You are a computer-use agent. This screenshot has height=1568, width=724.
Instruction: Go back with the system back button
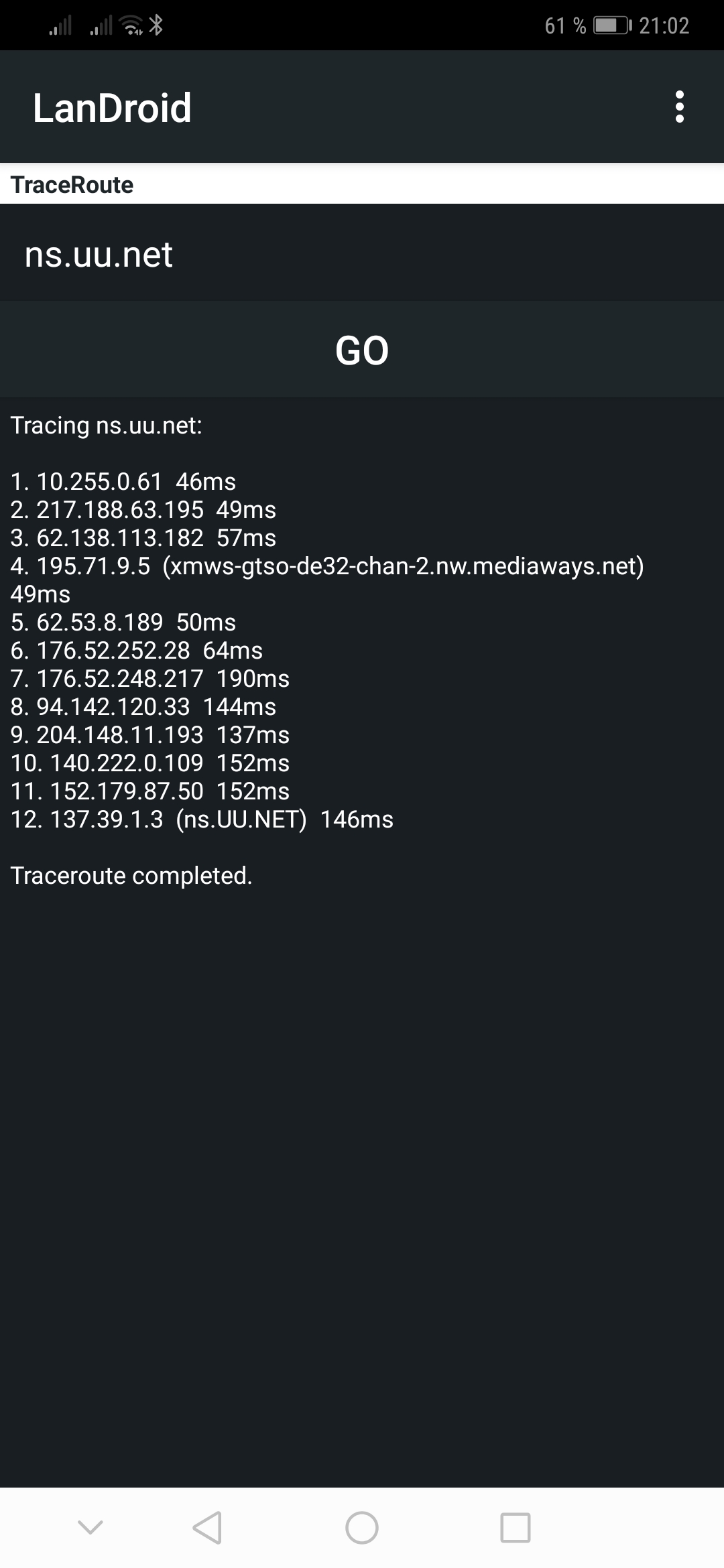[207, 1527]
